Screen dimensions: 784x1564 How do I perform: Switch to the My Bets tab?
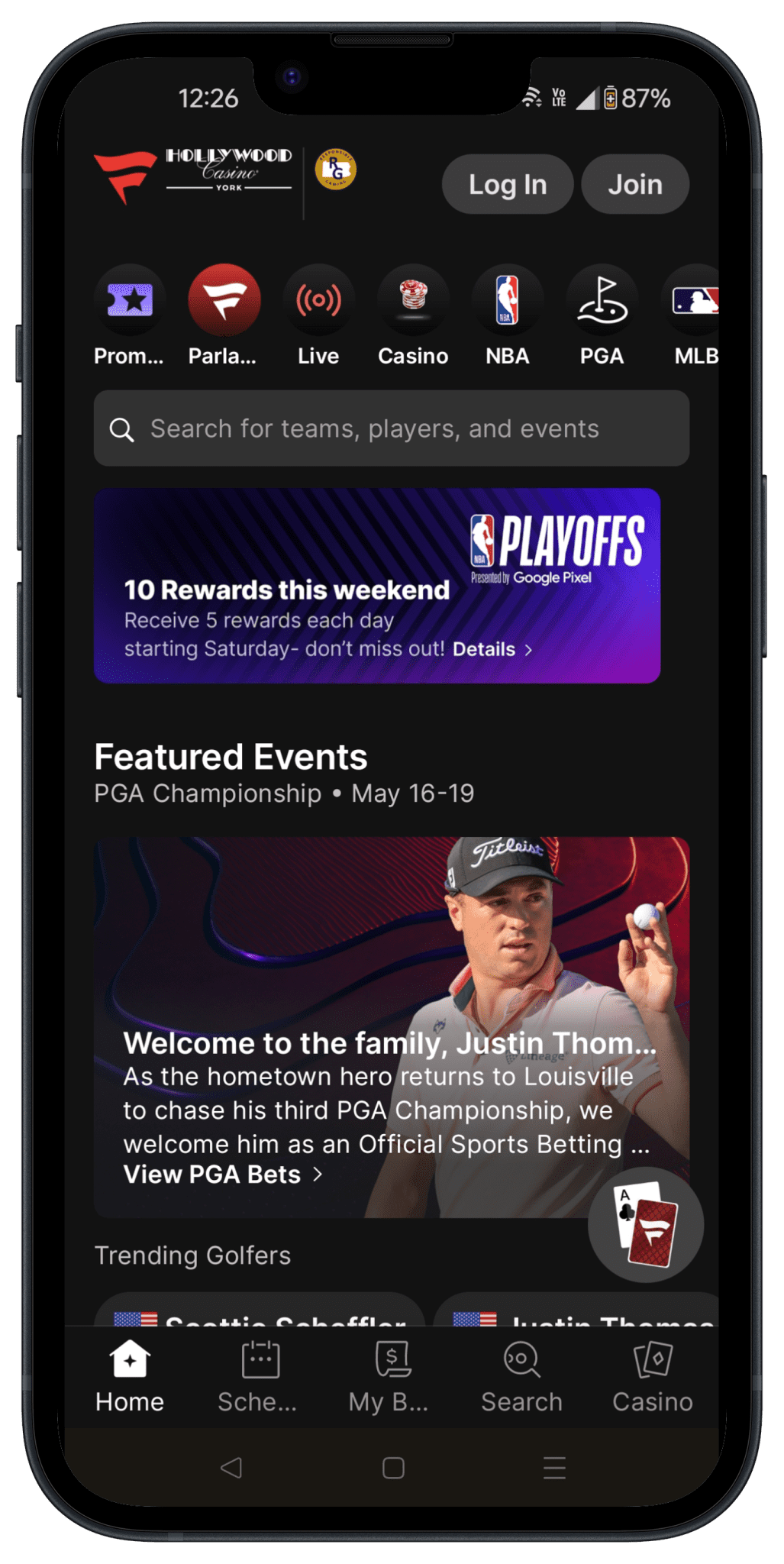389,1378
